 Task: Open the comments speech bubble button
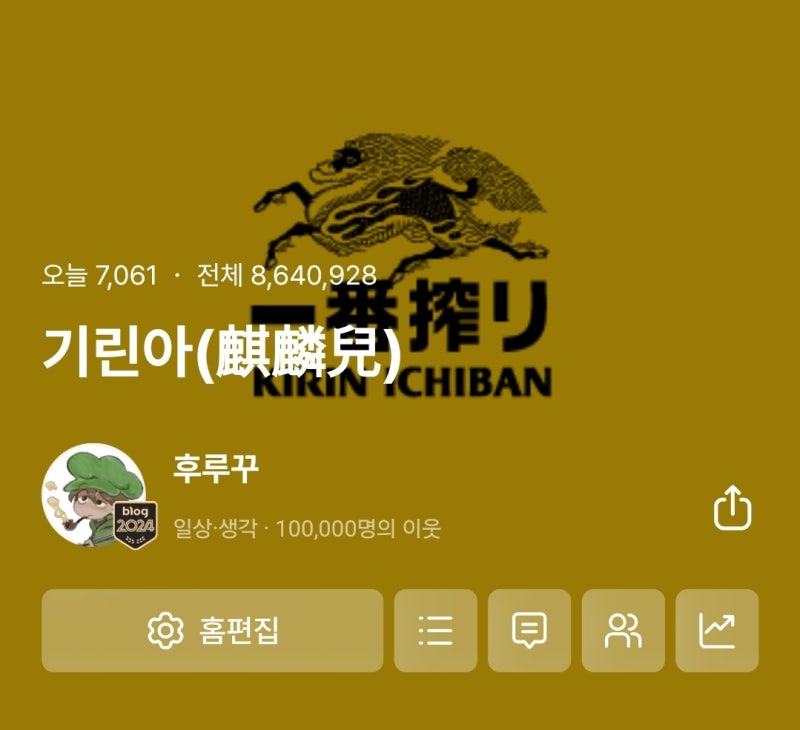pos(529,631)
